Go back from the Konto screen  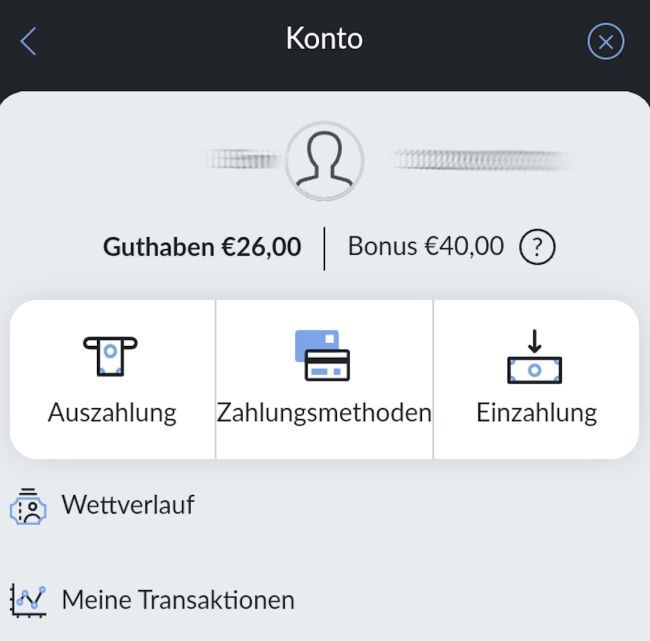pyautogui.click(x=28, y=41)
